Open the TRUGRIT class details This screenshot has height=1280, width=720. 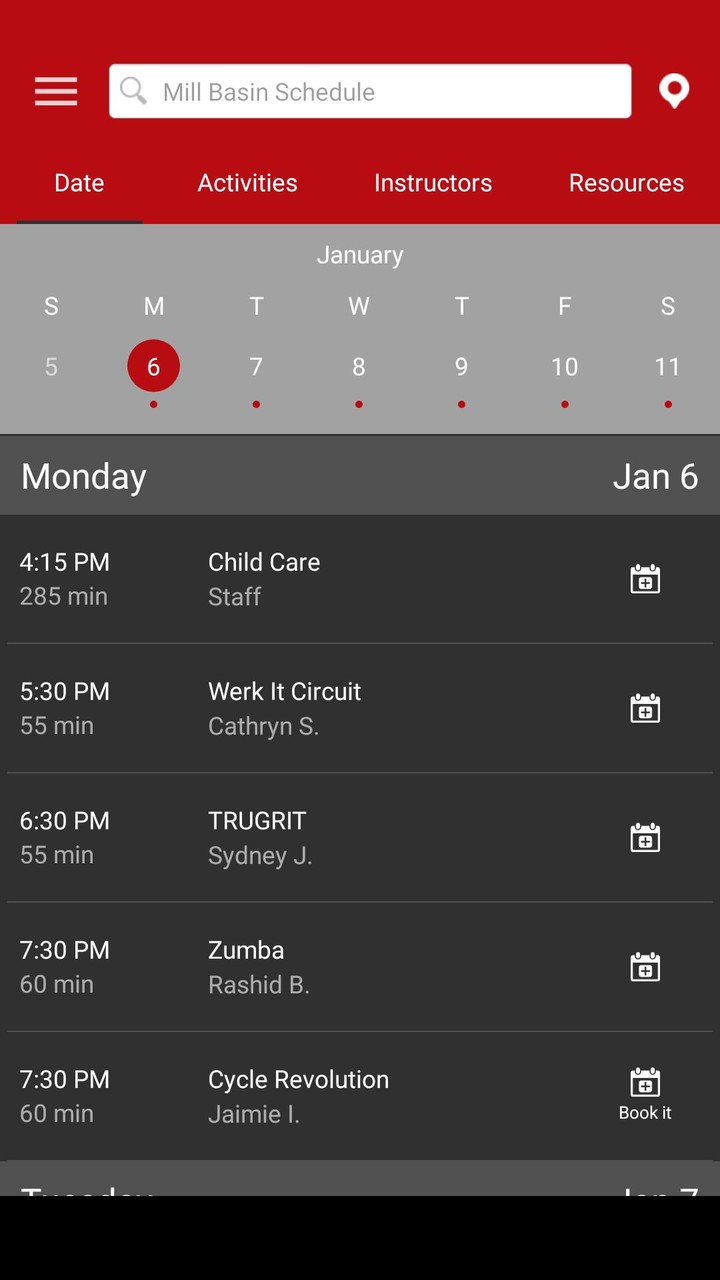[300, 837]
